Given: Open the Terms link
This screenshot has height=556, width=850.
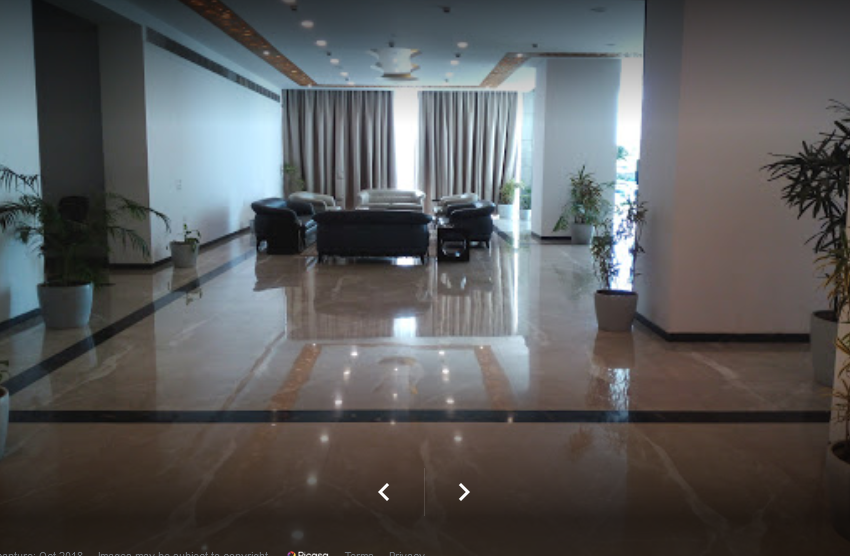Looking at the screenshot, I should coord(358,553).
